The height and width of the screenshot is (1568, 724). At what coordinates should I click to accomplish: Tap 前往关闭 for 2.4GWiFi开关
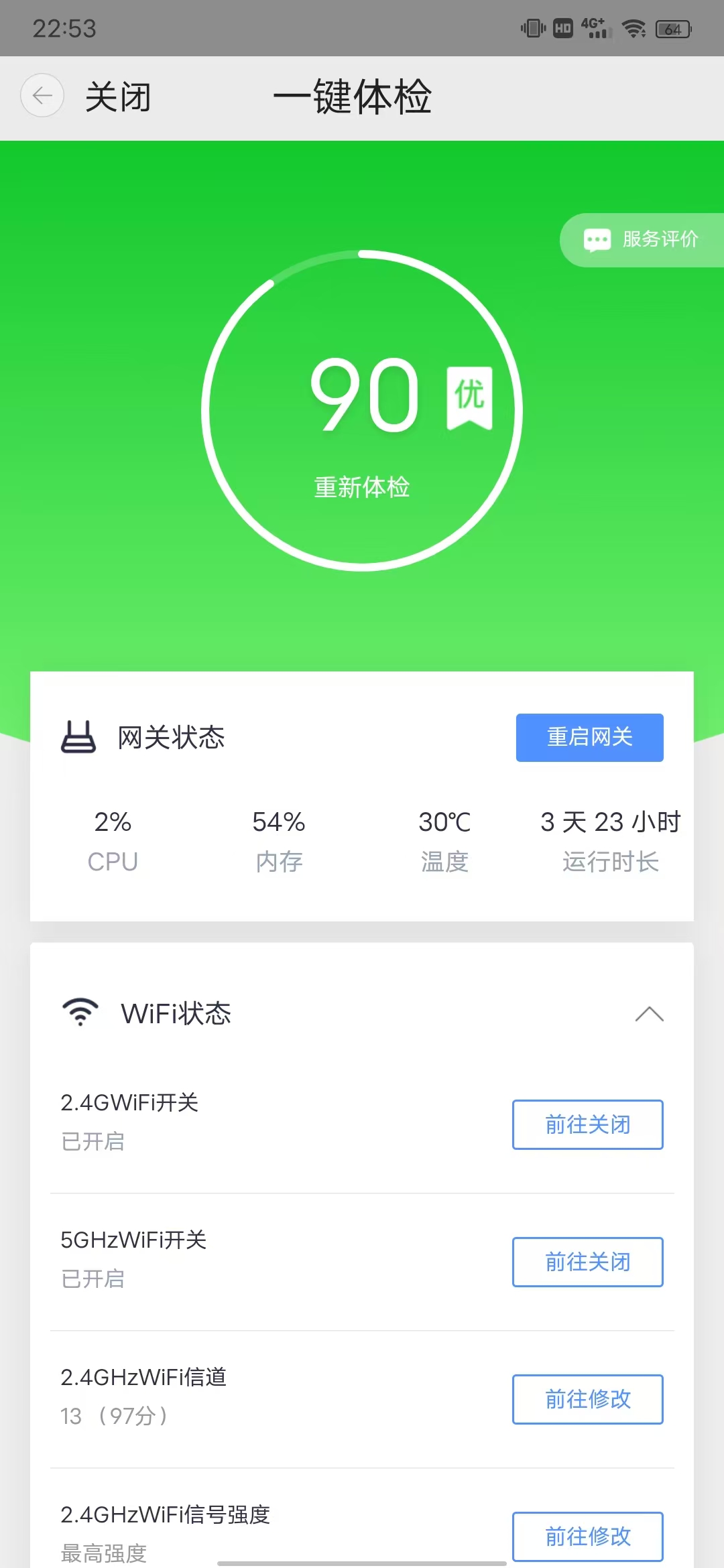(587, 1124)
